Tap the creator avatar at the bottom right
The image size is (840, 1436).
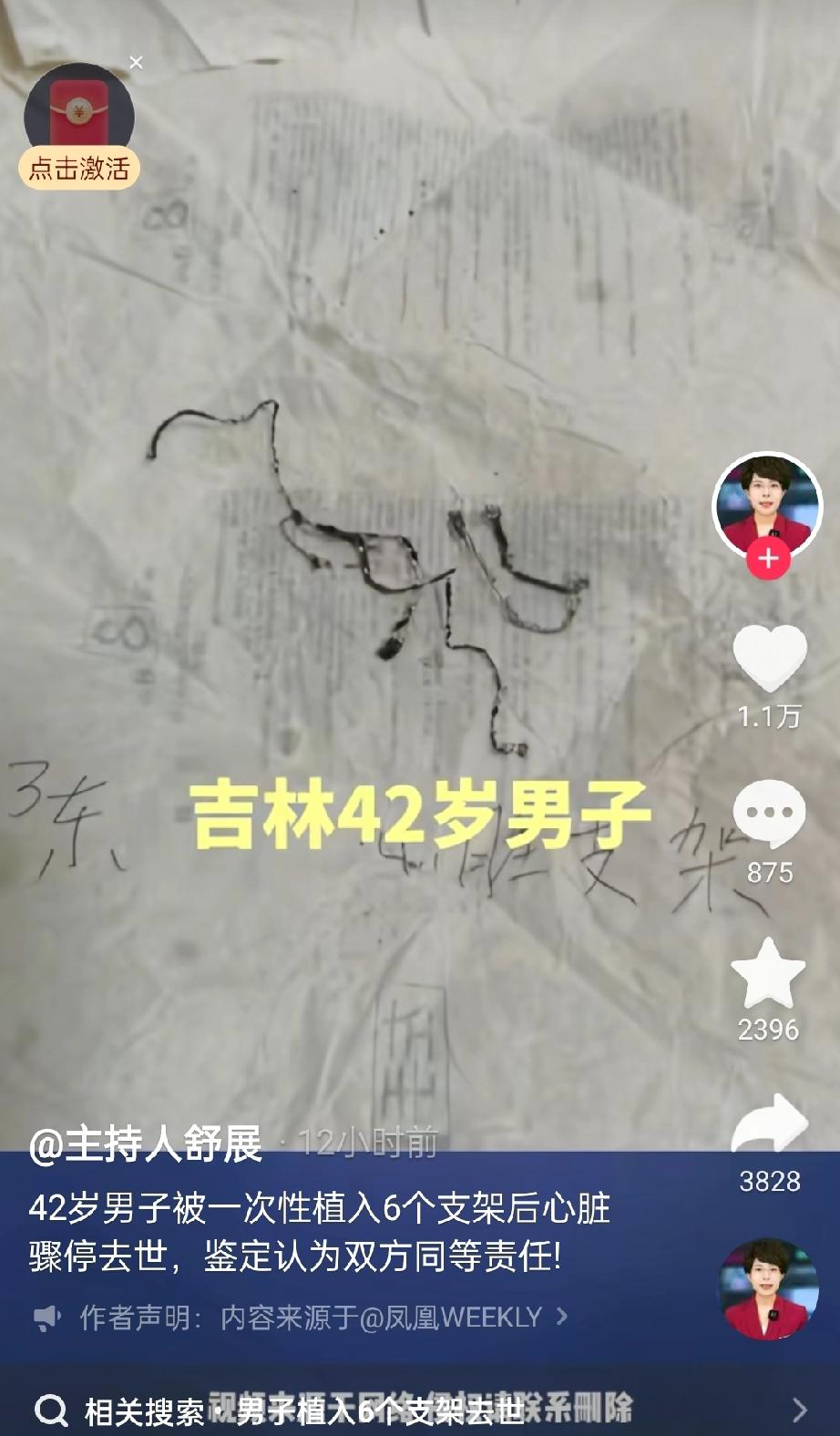tap(771, 1279)
